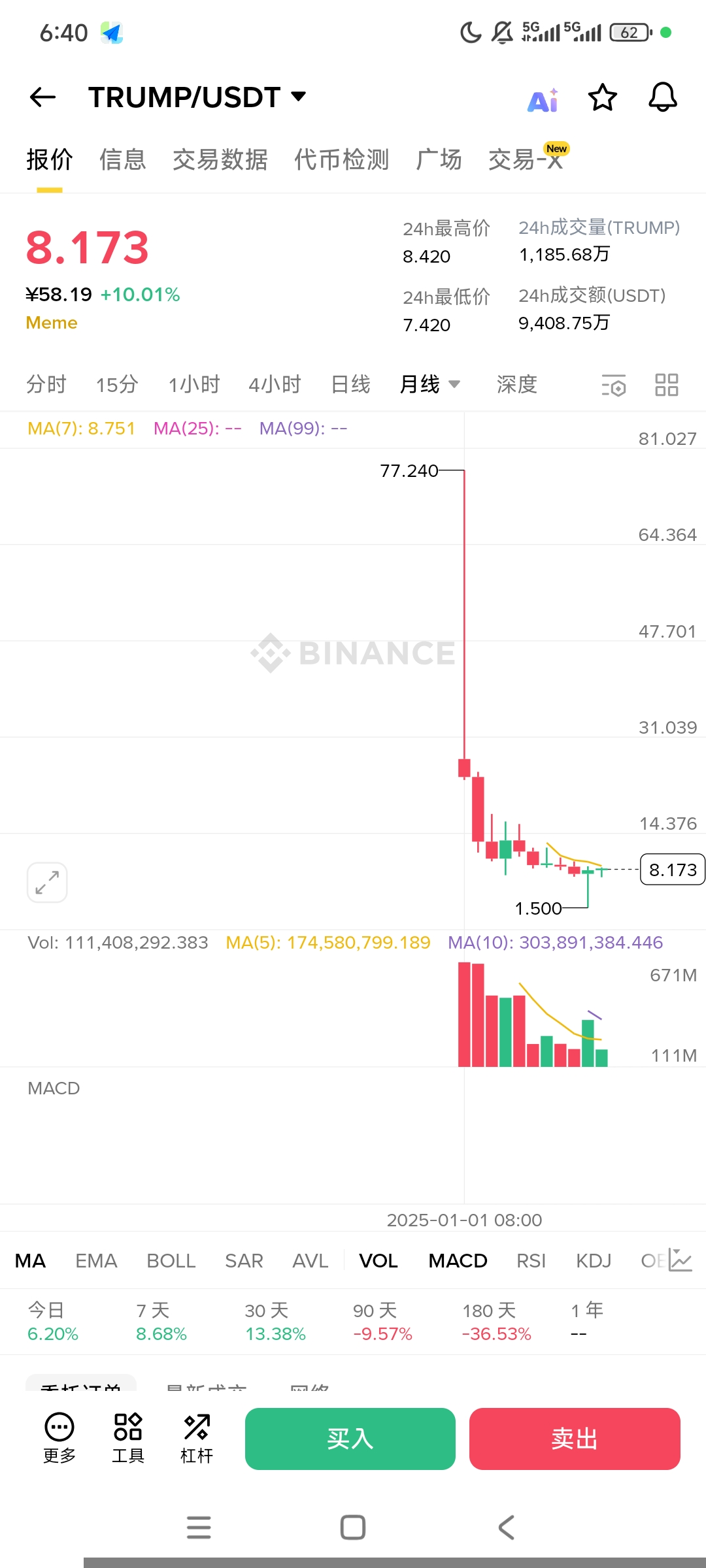
Task: Open chart settings icon
Action: (x=613, y=385)
